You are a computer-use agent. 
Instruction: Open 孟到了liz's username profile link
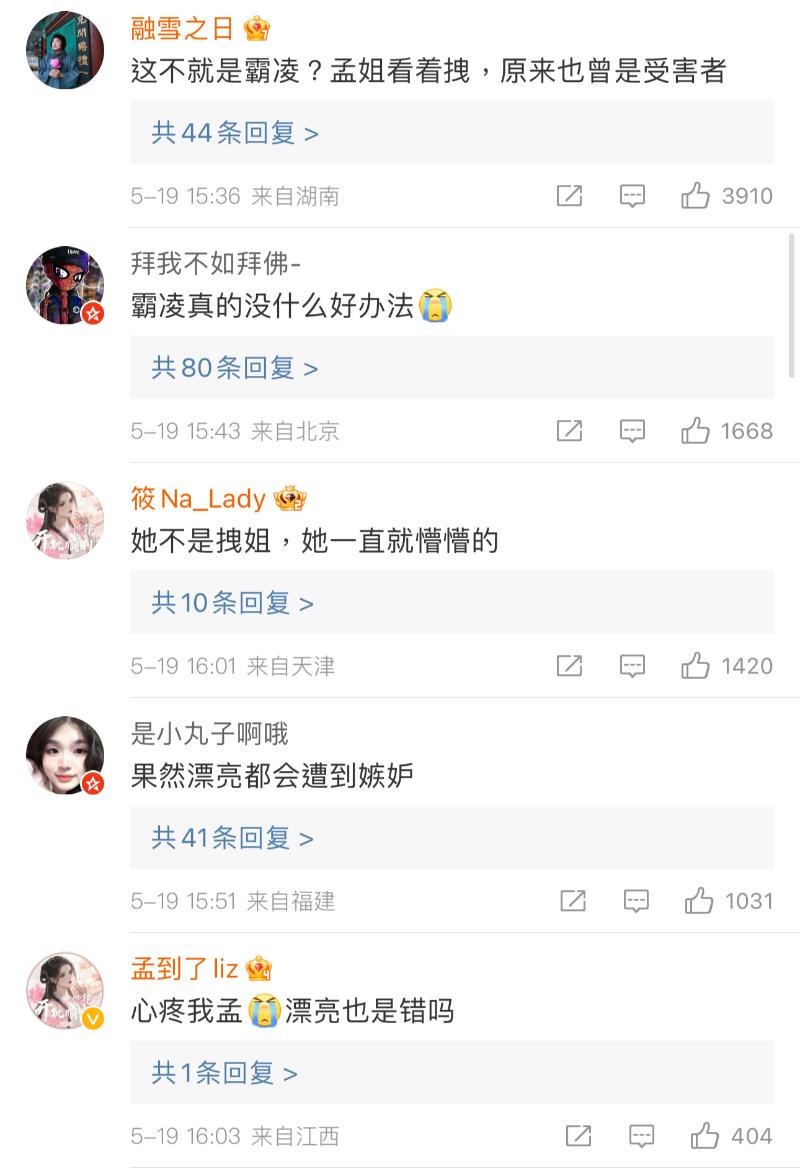(185, 968)
